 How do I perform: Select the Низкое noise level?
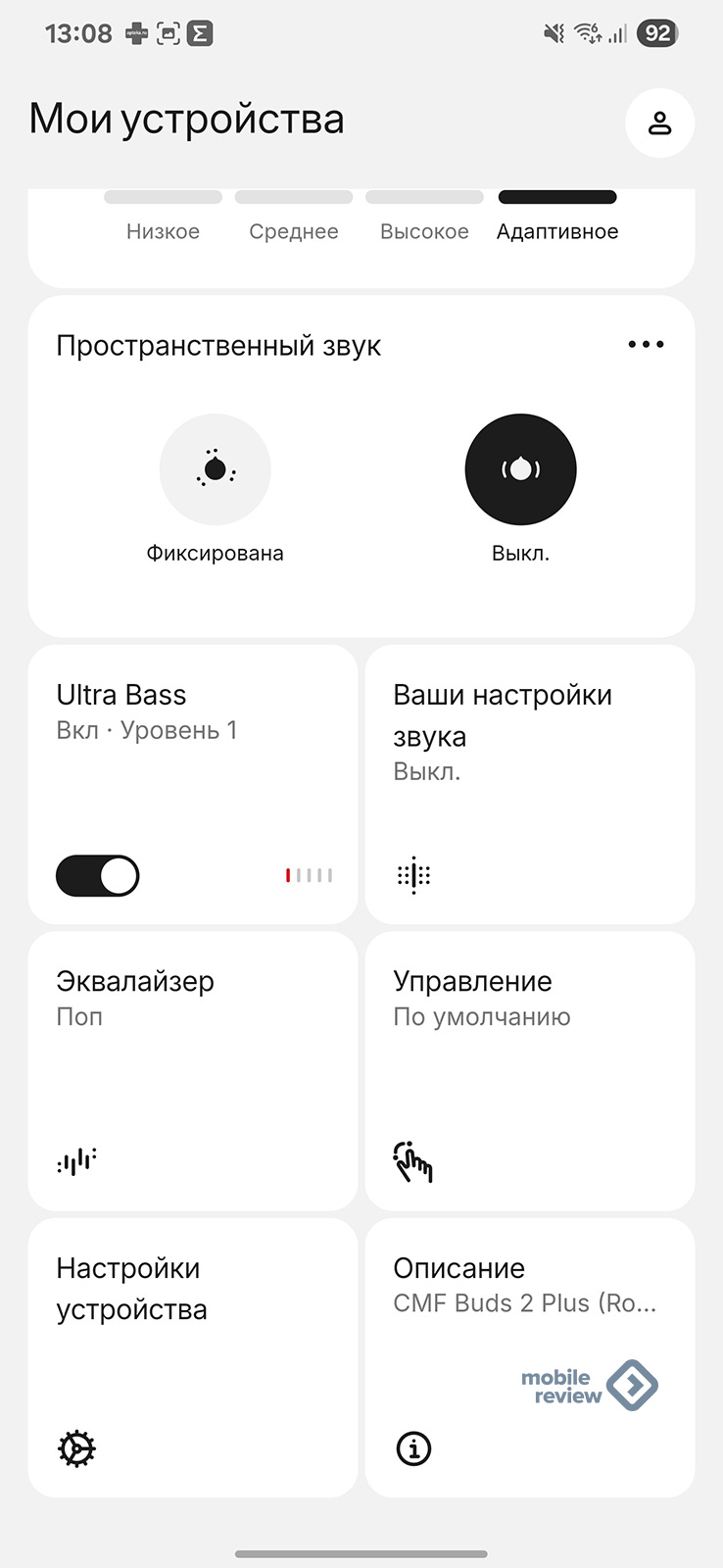click(x=163, y=218)
